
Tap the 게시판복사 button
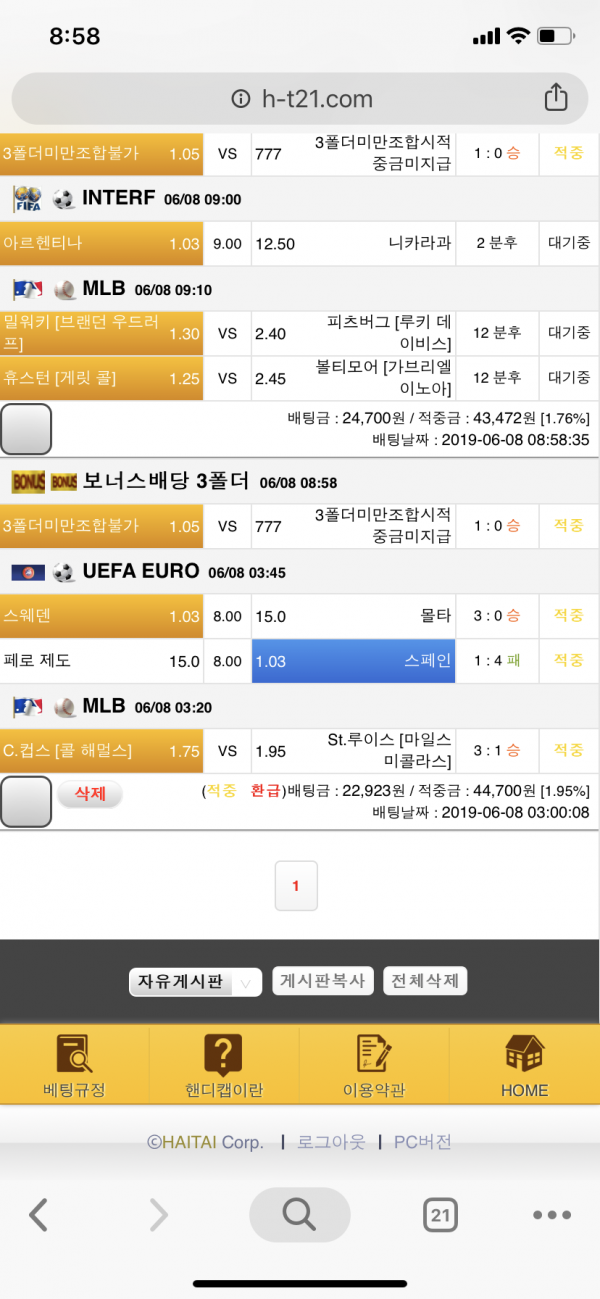(323, 982)
